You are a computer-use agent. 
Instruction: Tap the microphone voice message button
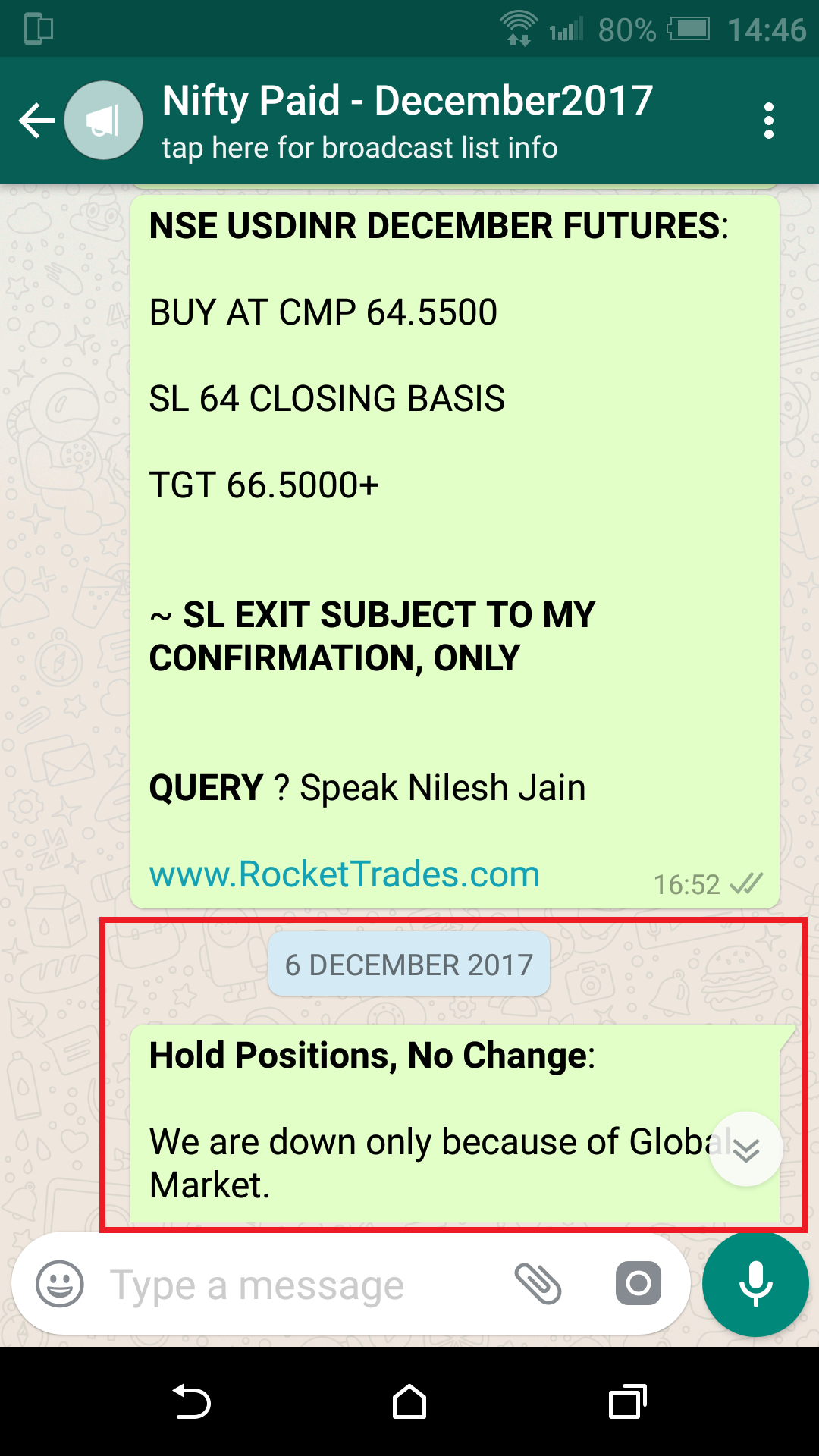coord(755,1284)
